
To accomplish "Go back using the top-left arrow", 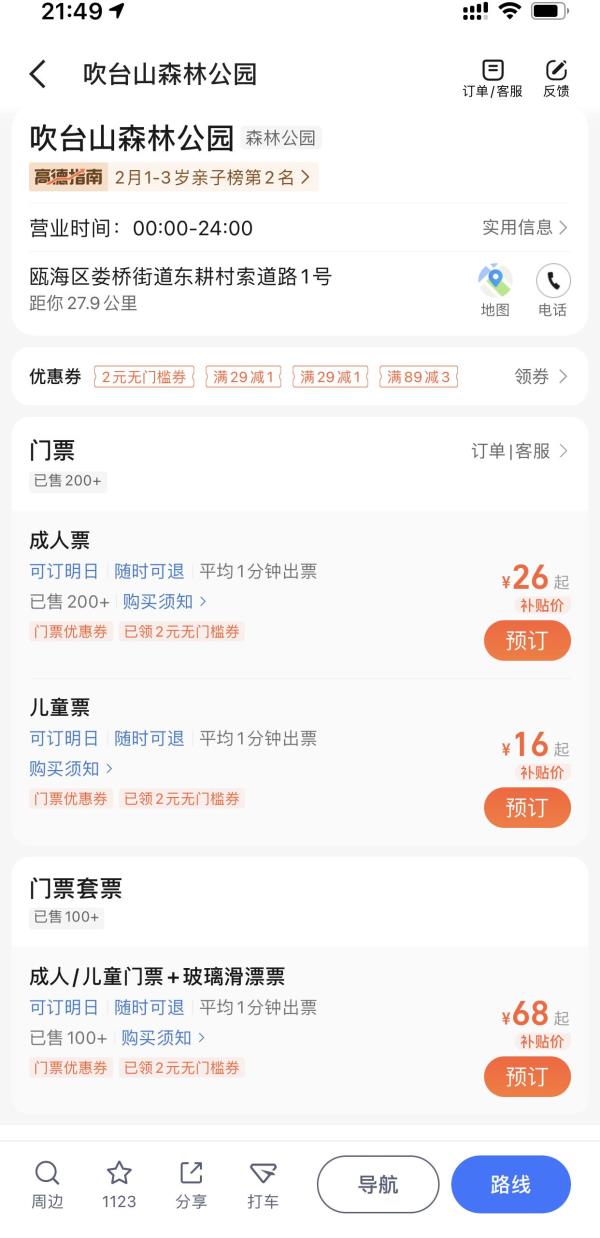I will click(x=38, y=74).
